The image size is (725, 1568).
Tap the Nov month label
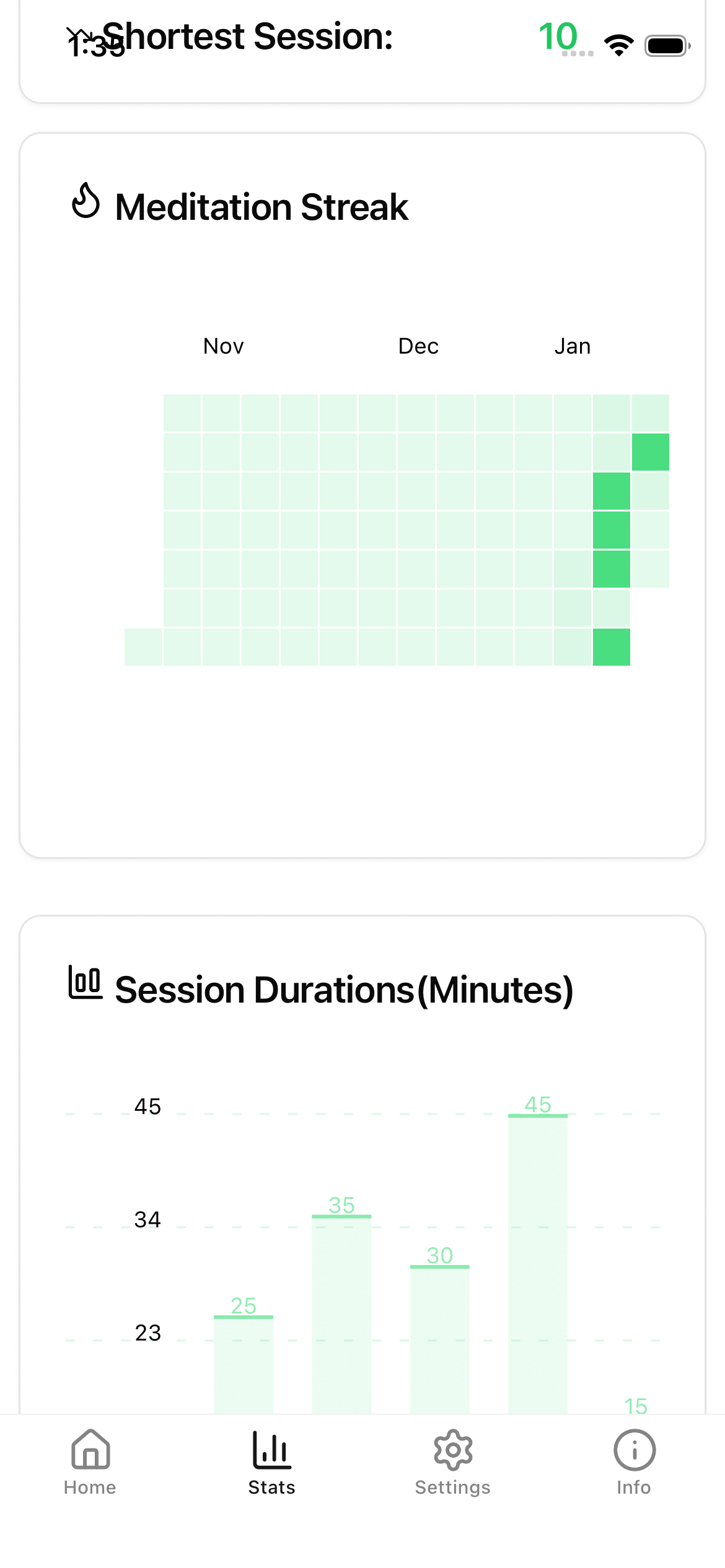223,346
